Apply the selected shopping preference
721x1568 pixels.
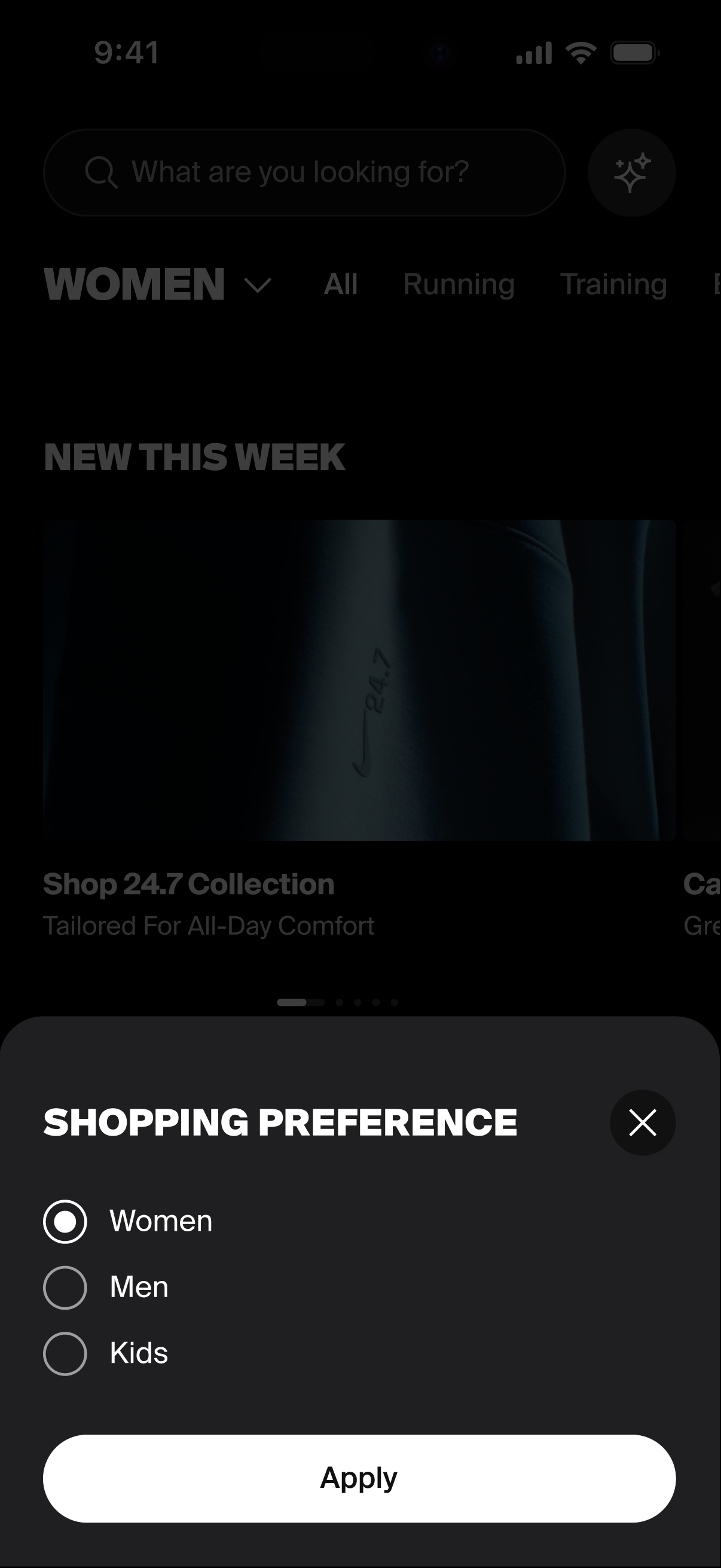tap(359, 1478)
